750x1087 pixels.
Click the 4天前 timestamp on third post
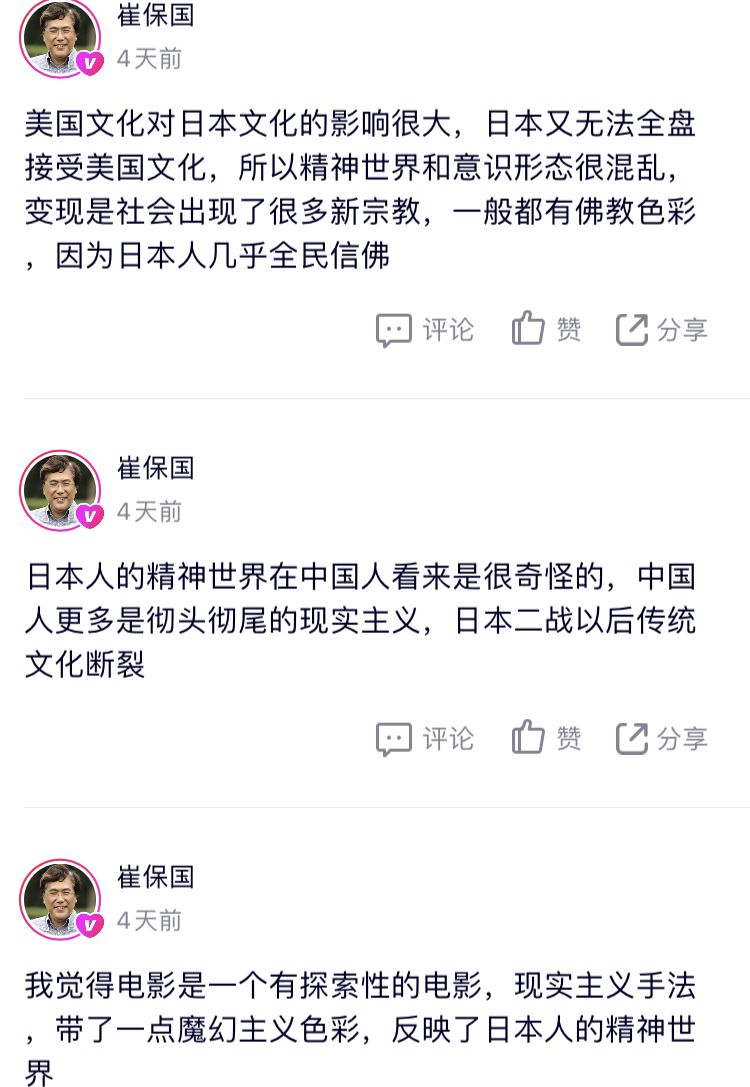point(150,922)
